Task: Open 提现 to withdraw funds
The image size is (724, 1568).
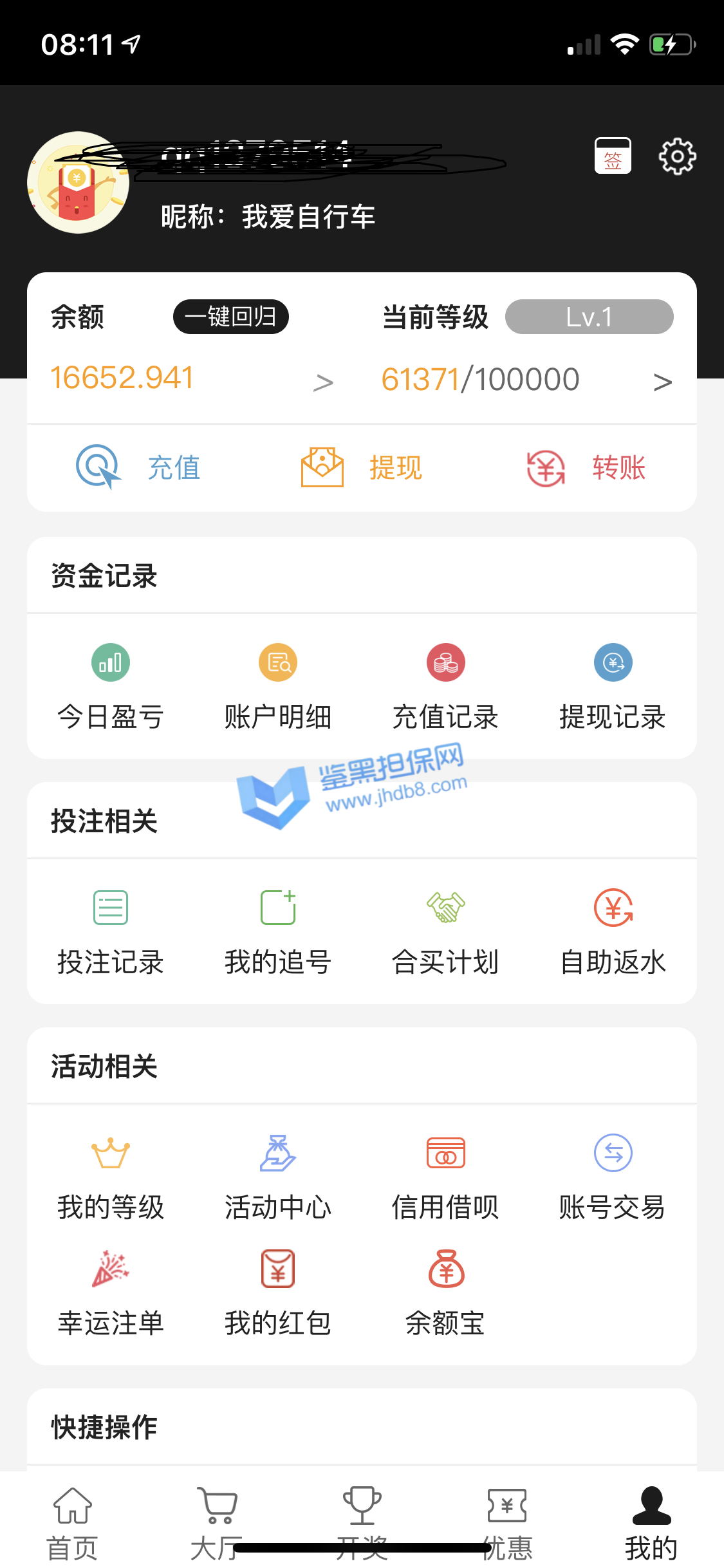Action: [x=362, y=467]
